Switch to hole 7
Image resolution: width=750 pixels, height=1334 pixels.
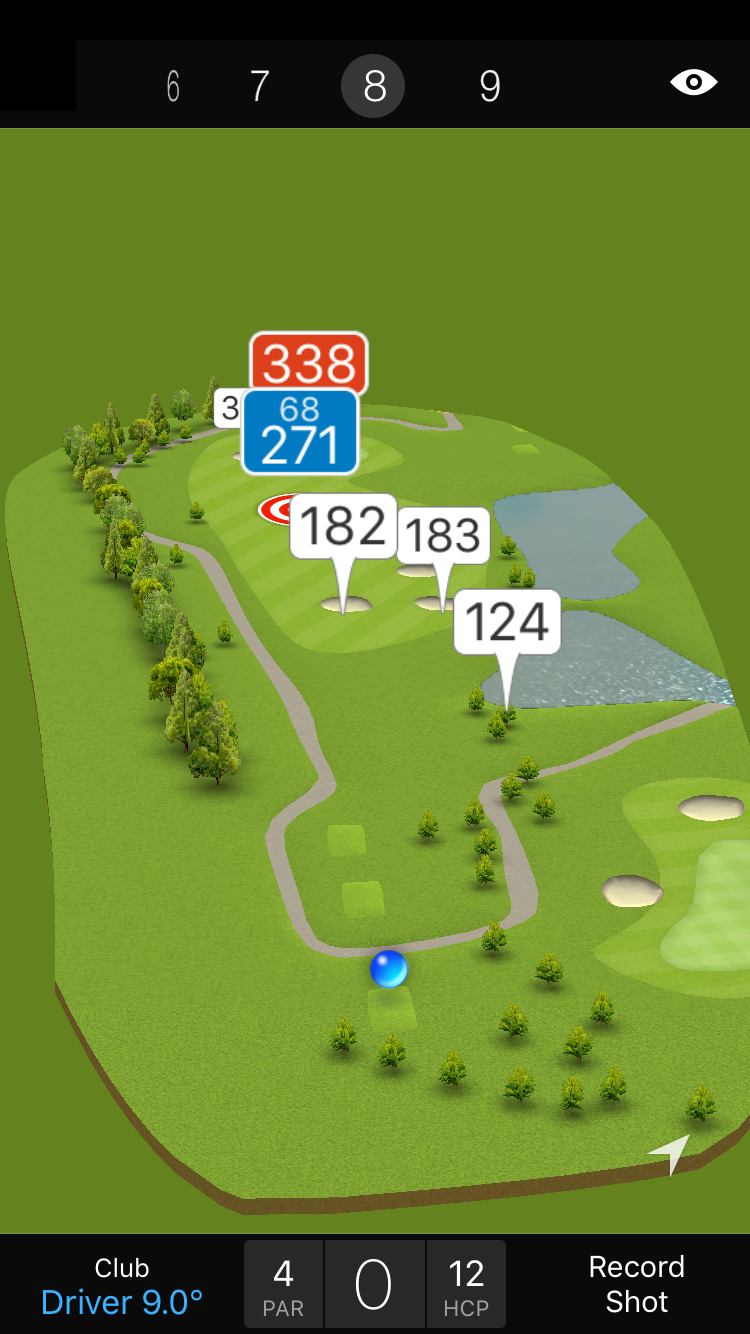point(259,87)
